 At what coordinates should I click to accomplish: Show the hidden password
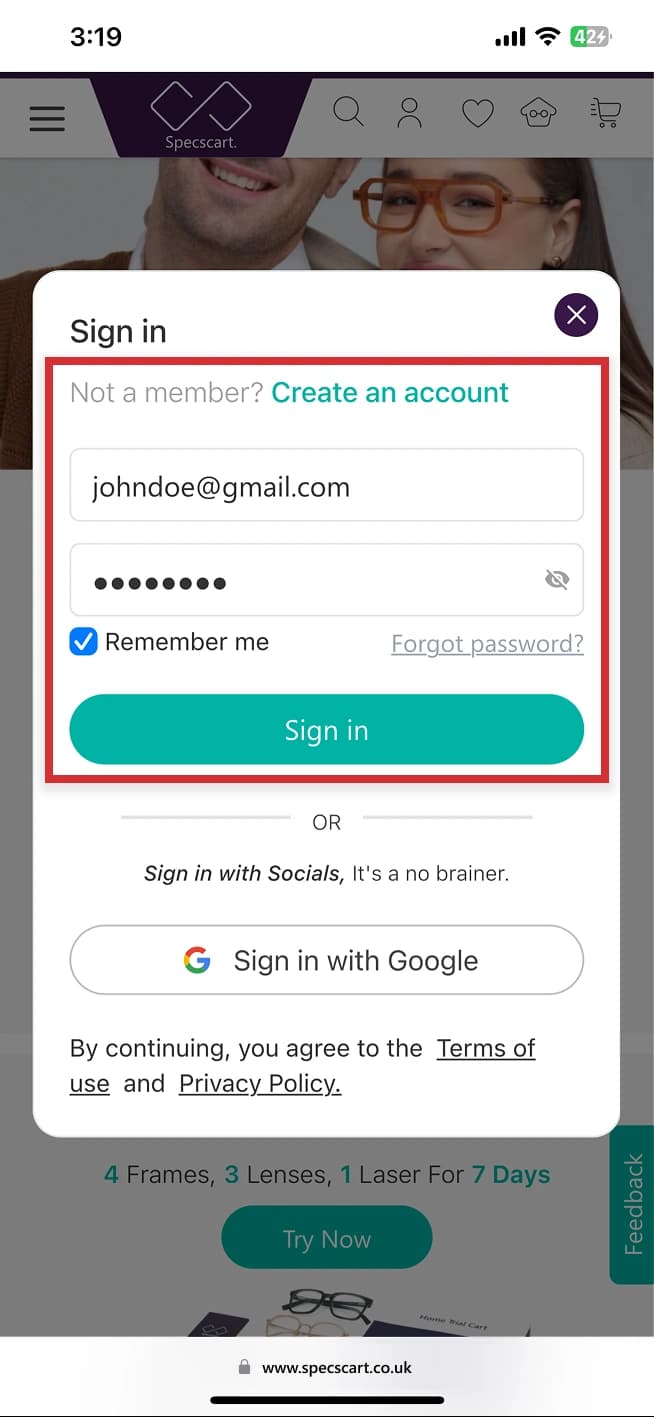(557, 580)
